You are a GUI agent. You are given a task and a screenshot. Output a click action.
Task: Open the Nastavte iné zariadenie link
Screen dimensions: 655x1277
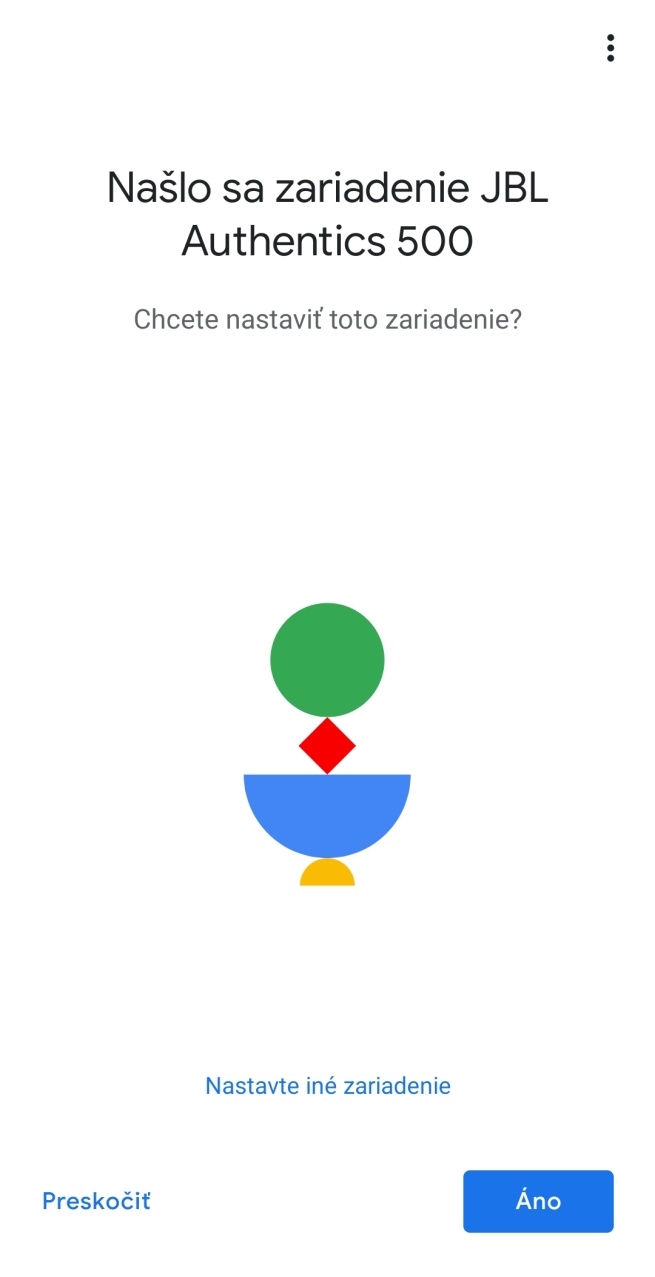click(x=328, y=1085)
